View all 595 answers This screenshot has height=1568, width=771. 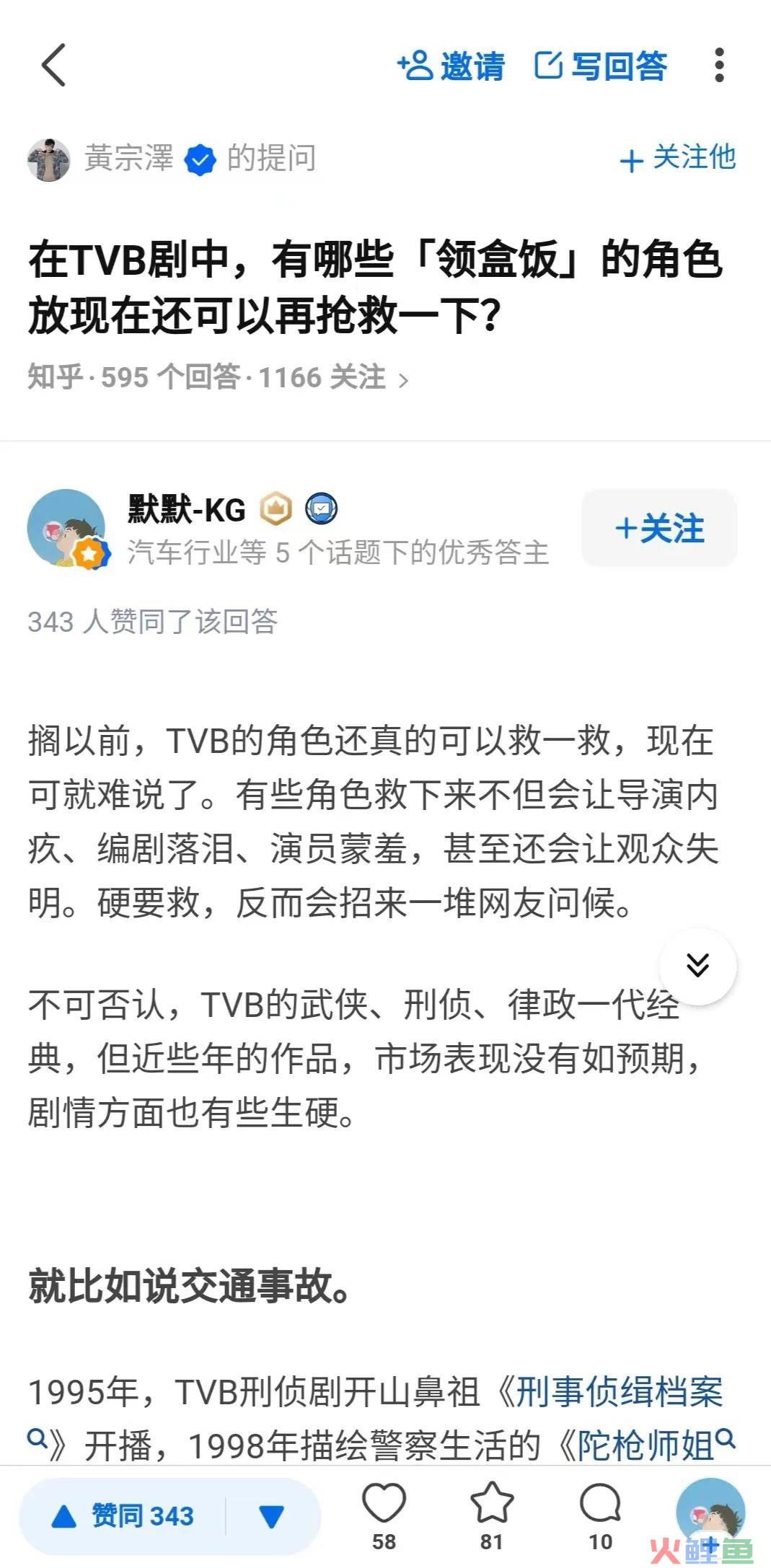click(x=217, y=377)
